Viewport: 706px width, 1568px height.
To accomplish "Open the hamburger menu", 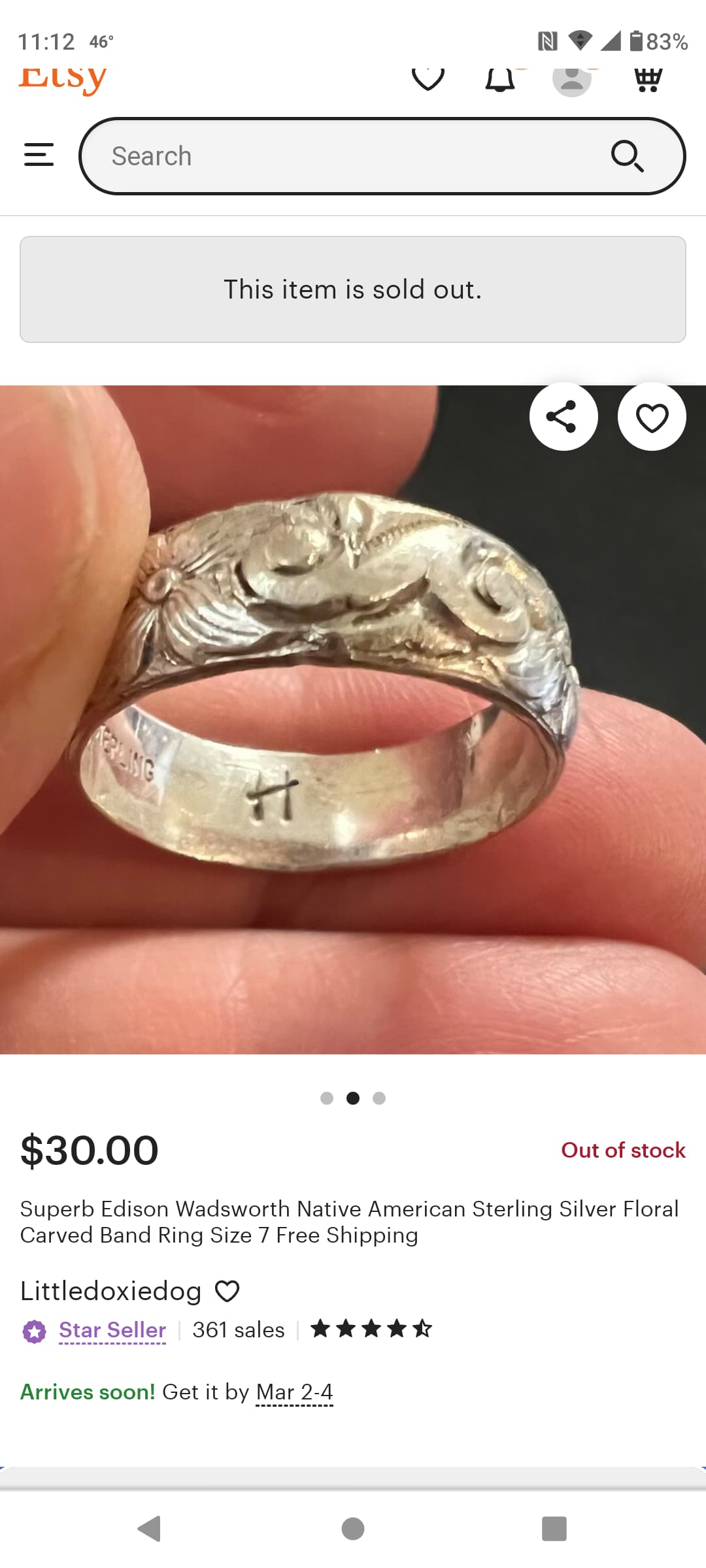I will pos(39,155).
